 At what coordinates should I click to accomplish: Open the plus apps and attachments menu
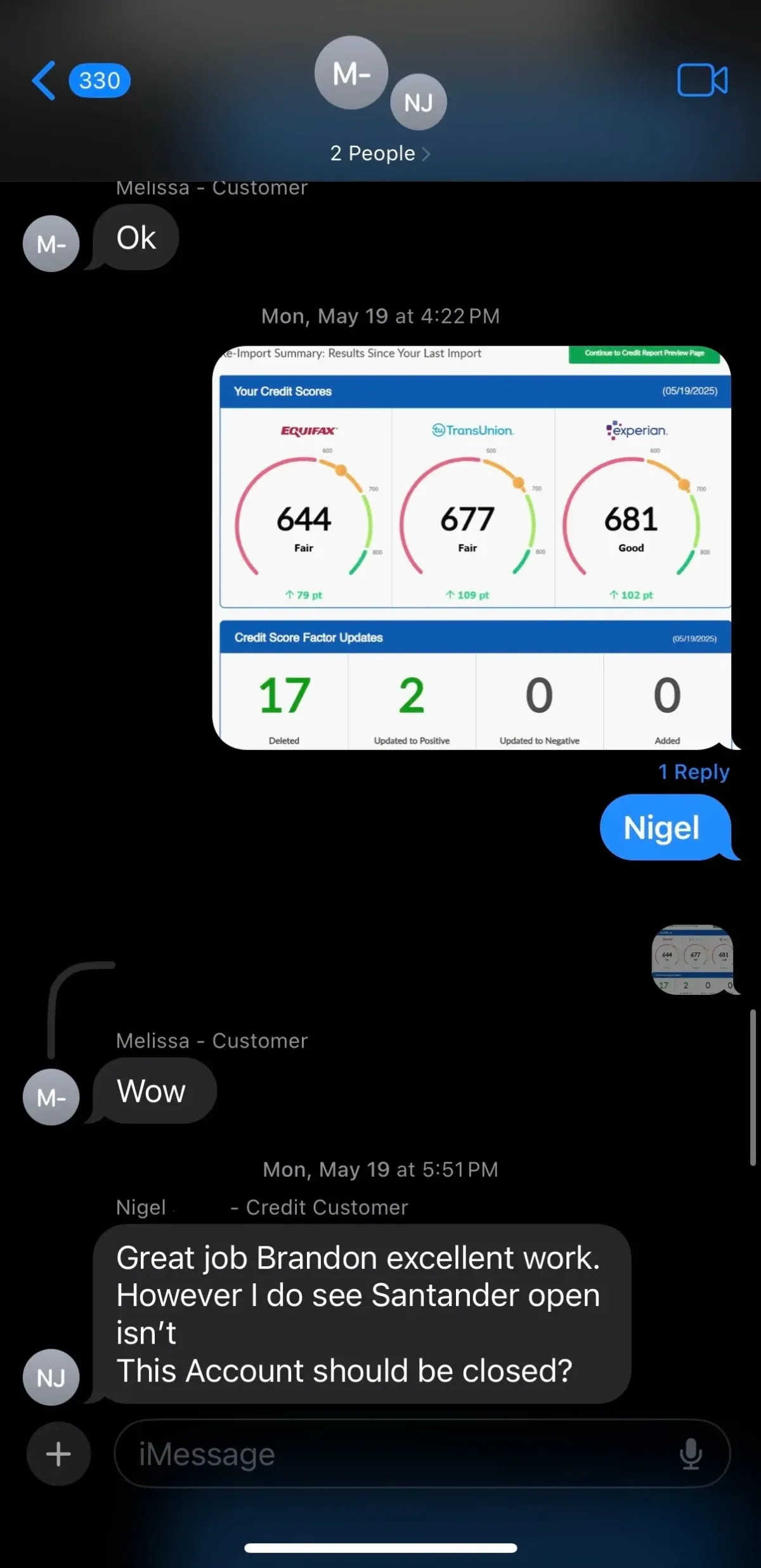point(58,1454)
